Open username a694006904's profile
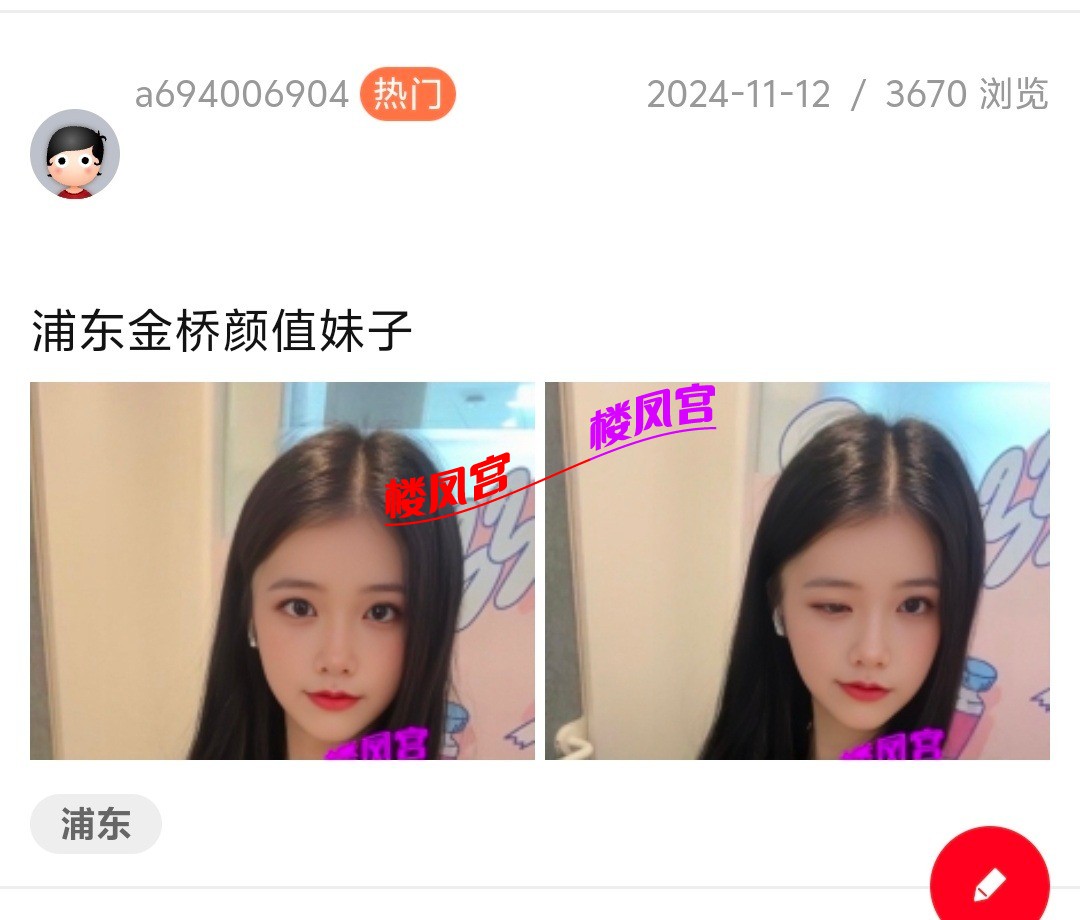Screen dimensions: 1080x920 point(241,95)
